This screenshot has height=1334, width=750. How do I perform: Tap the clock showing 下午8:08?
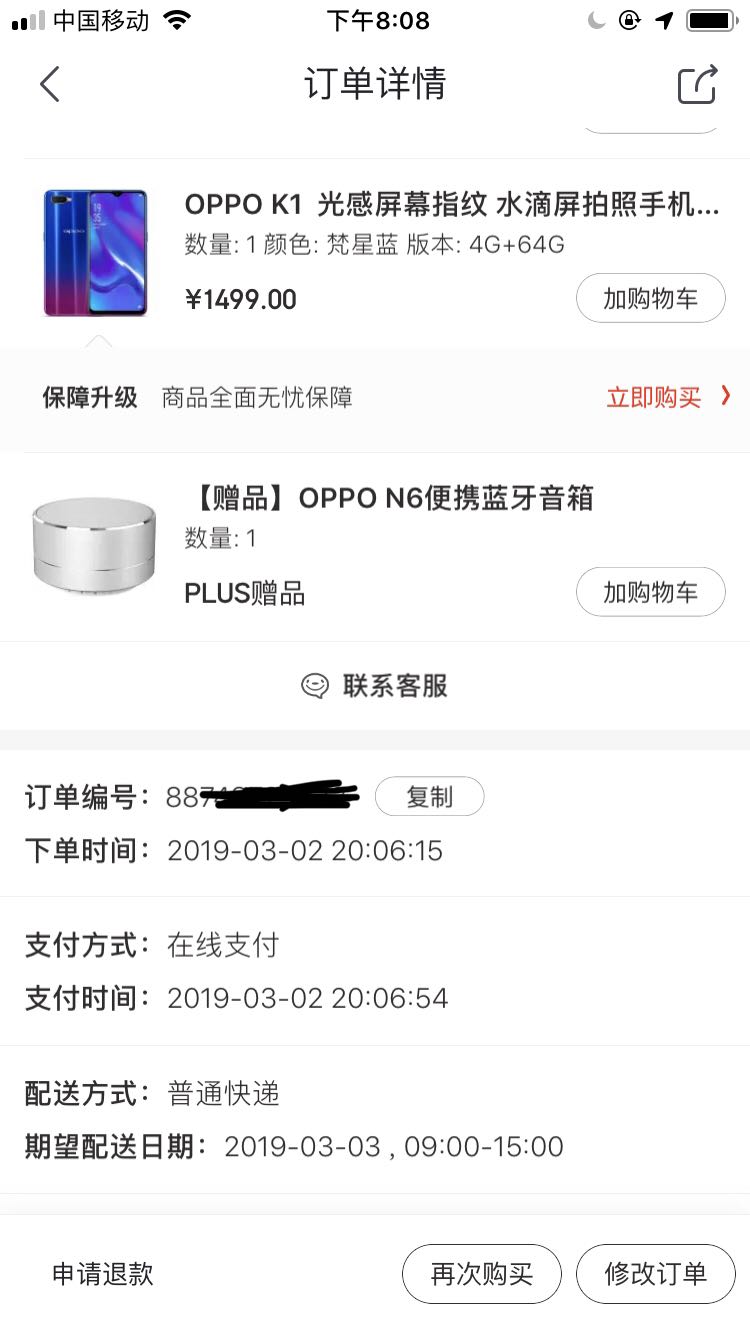[375, 18]
